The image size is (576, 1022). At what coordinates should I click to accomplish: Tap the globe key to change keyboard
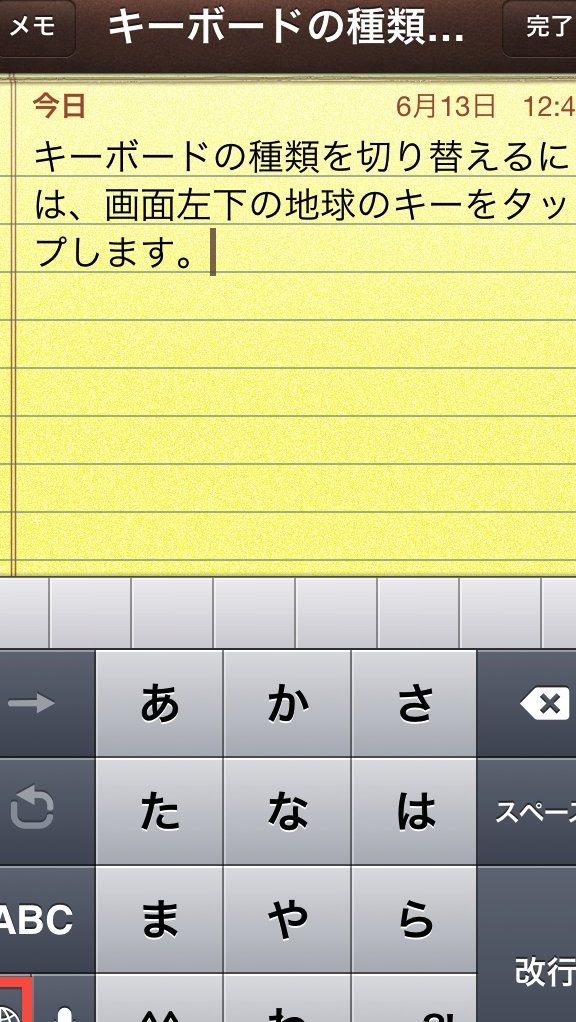14,1000
